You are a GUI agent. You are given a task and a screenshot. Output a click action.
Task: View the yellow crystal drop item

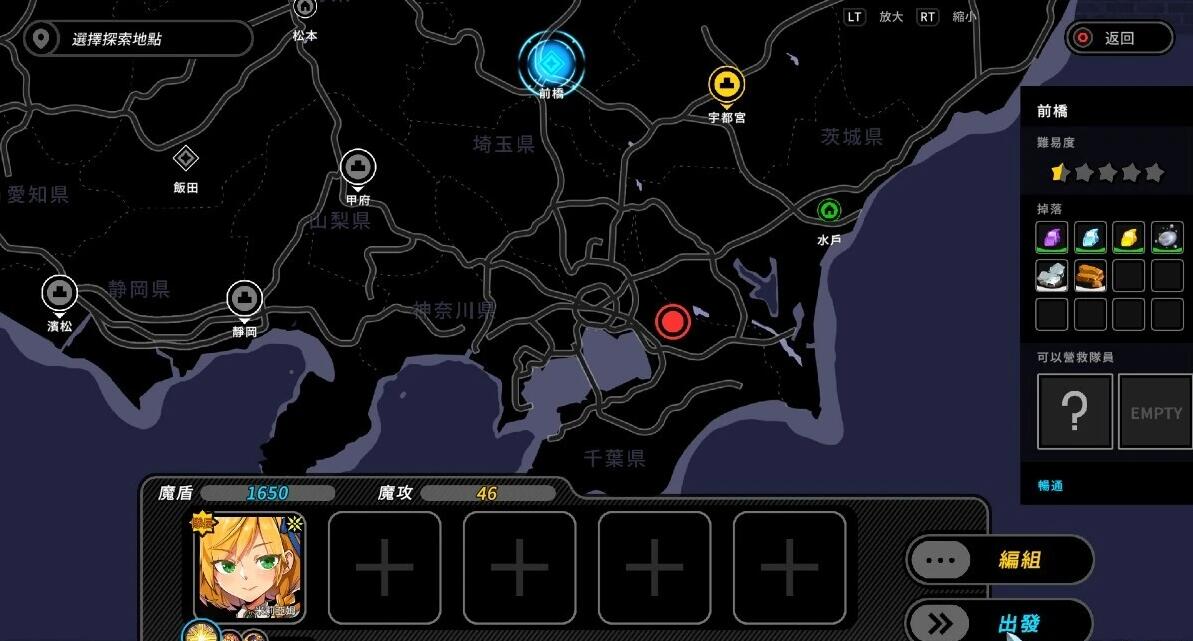click(x=1128, y=238)
